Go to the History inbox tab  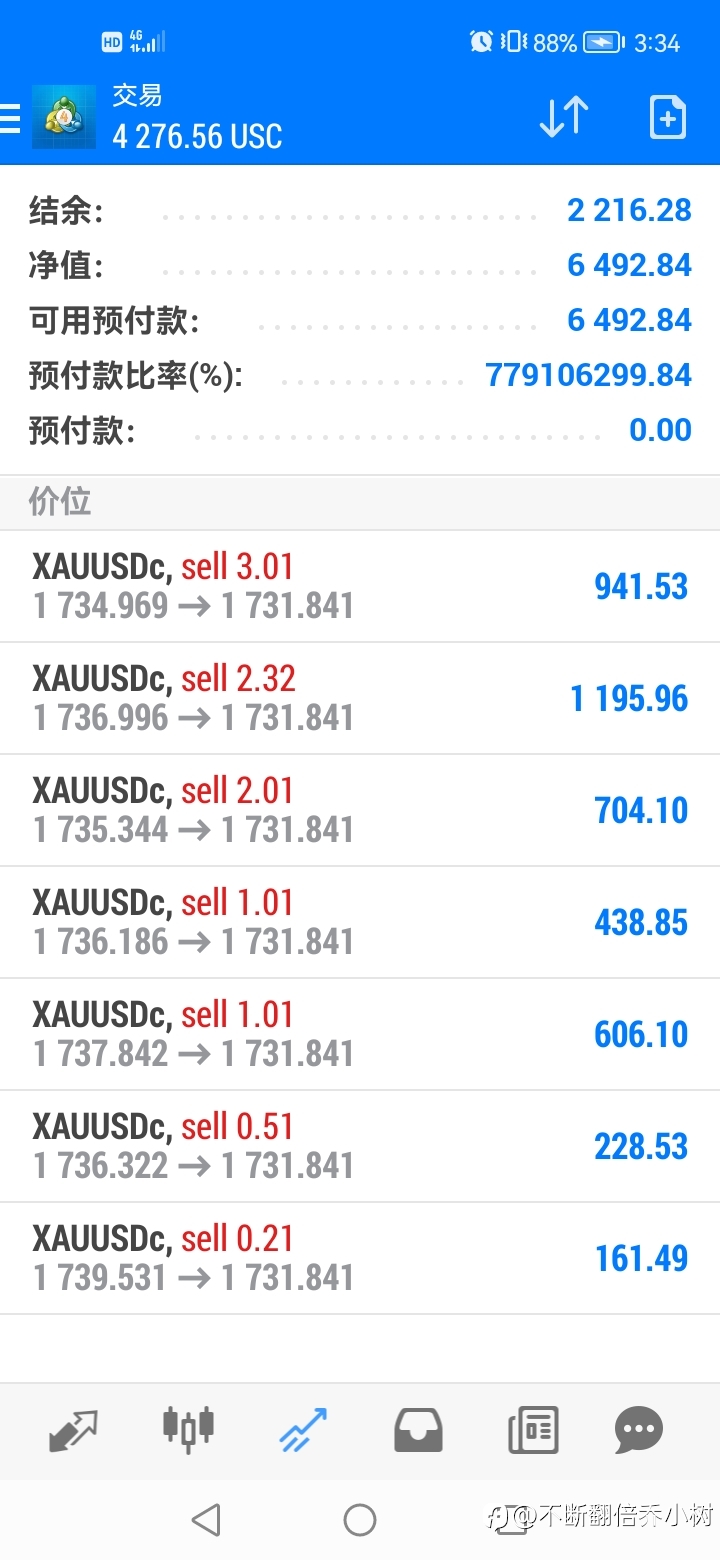coord(418,1431)
